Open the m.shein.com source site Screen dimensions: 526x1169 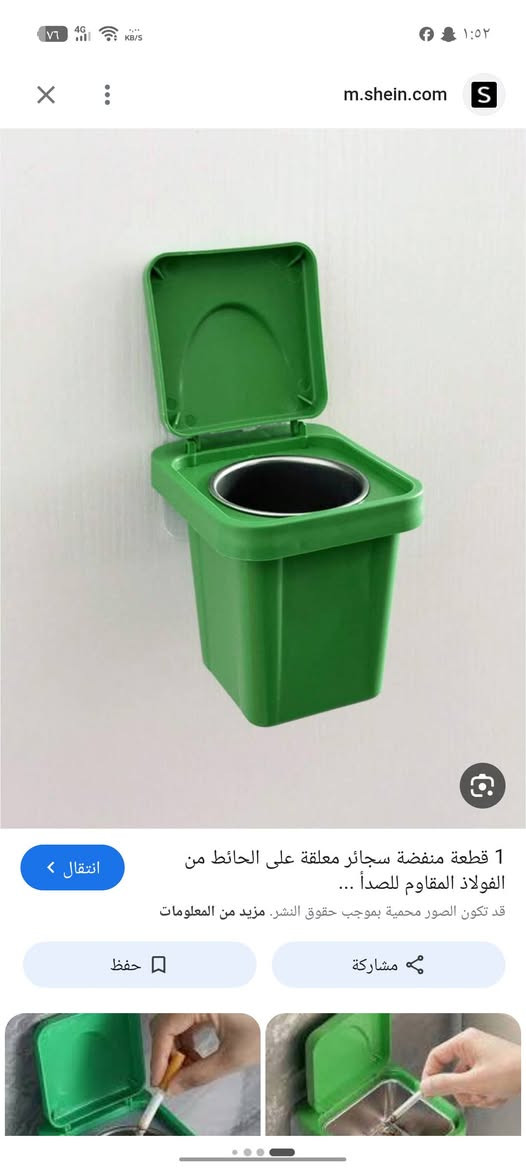coord(395,95)
